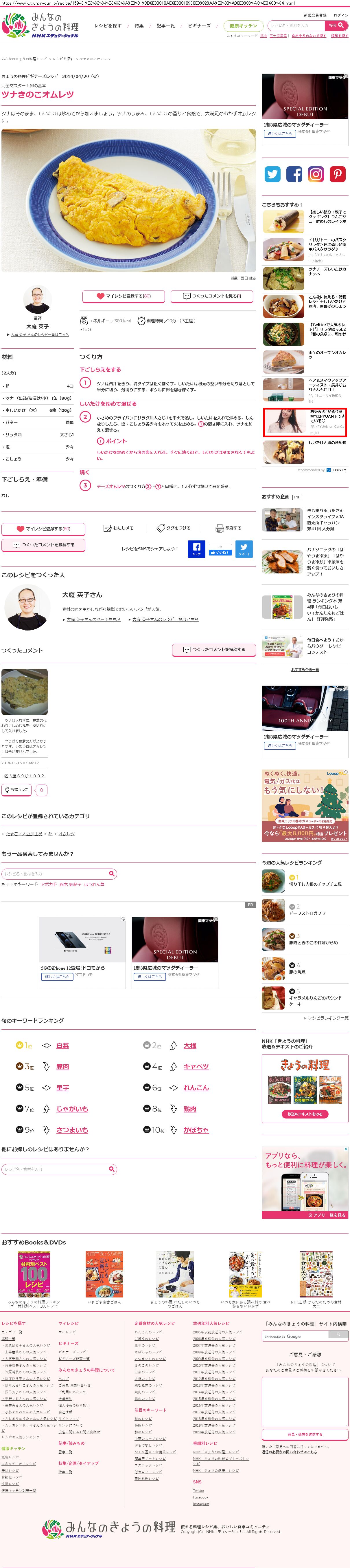Viewport: 350px width, 1568px height.
Task: Open the Pinterest icon in the sidebar
Action: click(337, 174)
